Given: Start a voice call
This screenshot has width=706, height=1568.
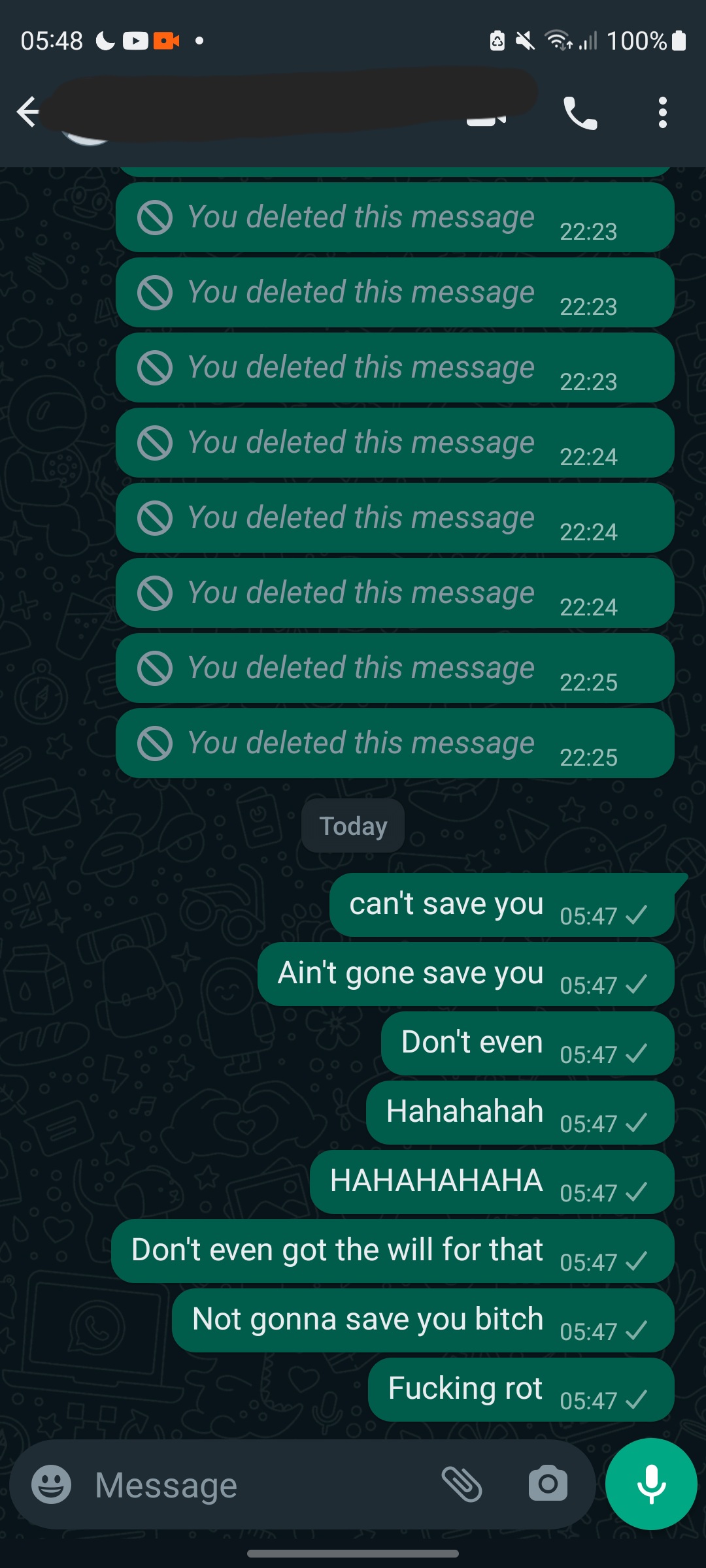Looking at the screenshot, I should pyautogui.click(x=580, y=113).
